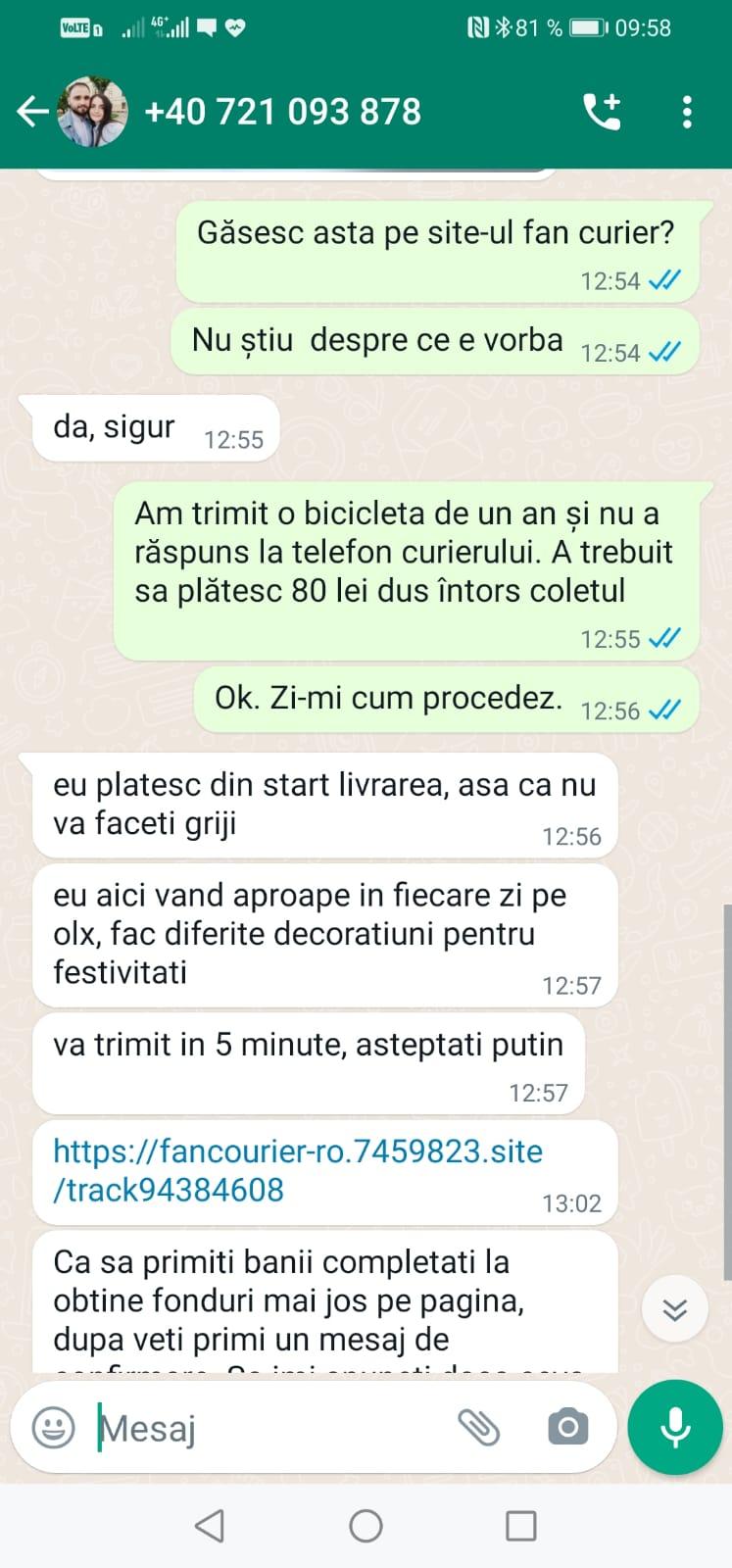This screenshot has height=1568, width=732.
Task: Tap the system home button
Action: coord(366,1526)
